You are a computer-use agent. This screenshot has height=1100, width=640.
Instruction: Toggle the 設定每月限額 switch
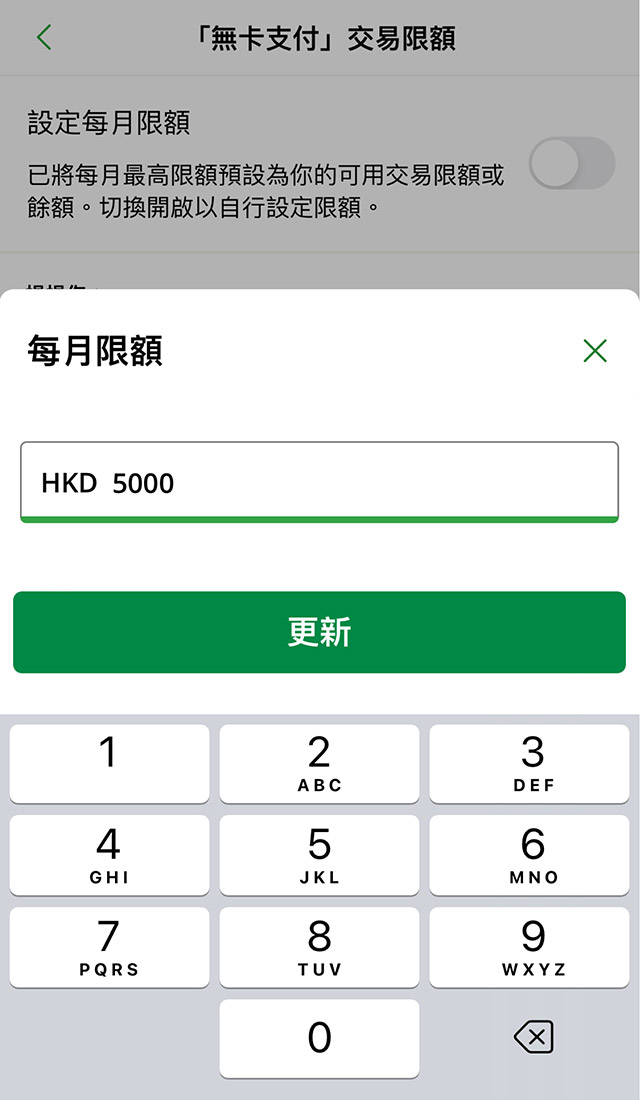point(571,163)
